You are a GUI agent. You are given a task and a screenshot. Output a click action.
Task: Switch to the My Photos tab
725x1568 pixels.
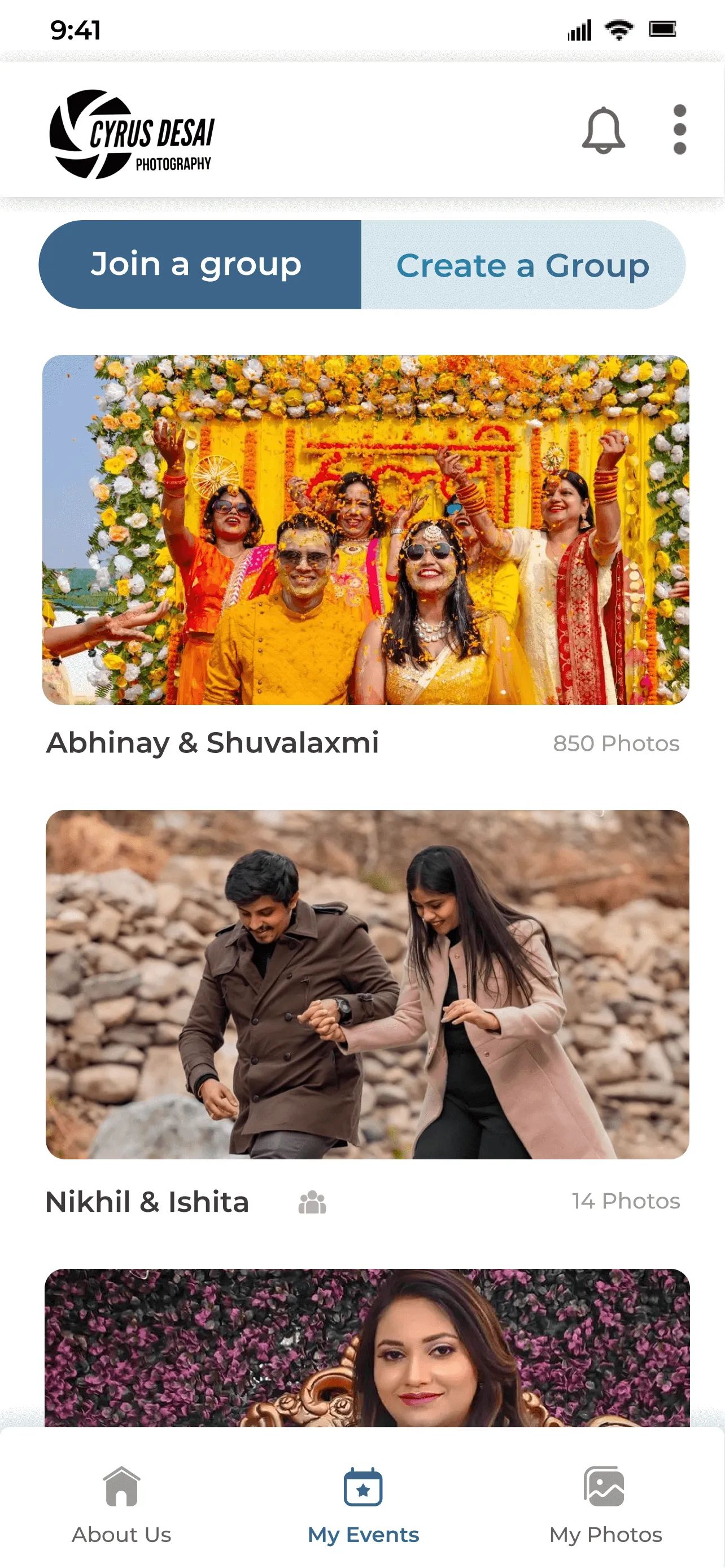pos(605,1505)
